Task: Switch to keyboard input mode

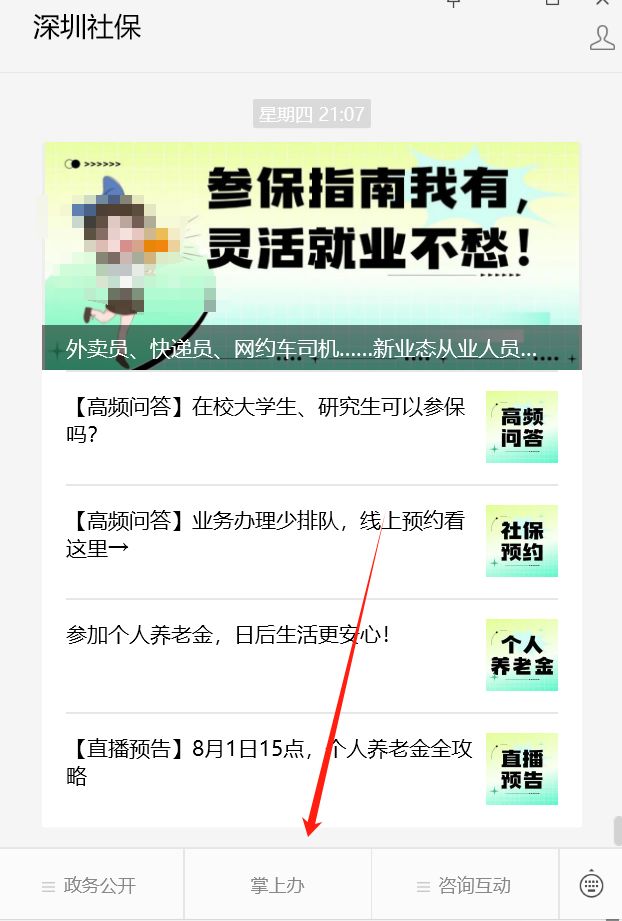Action: coord(591,885)
